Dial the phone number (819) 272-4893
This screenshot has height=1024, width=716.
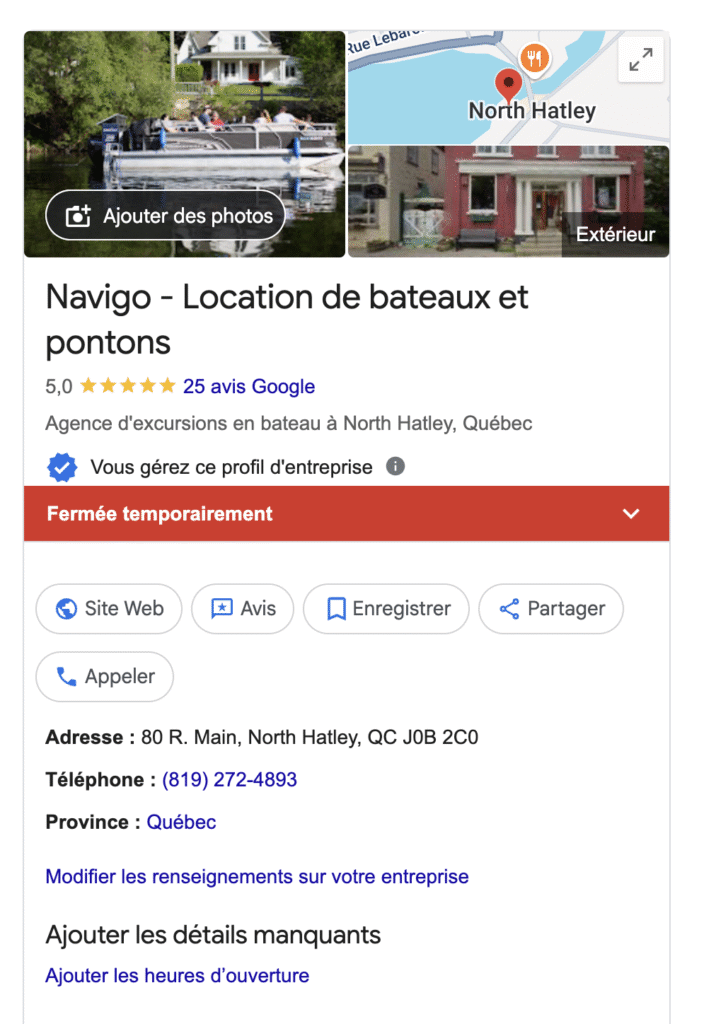click(229, 780)
